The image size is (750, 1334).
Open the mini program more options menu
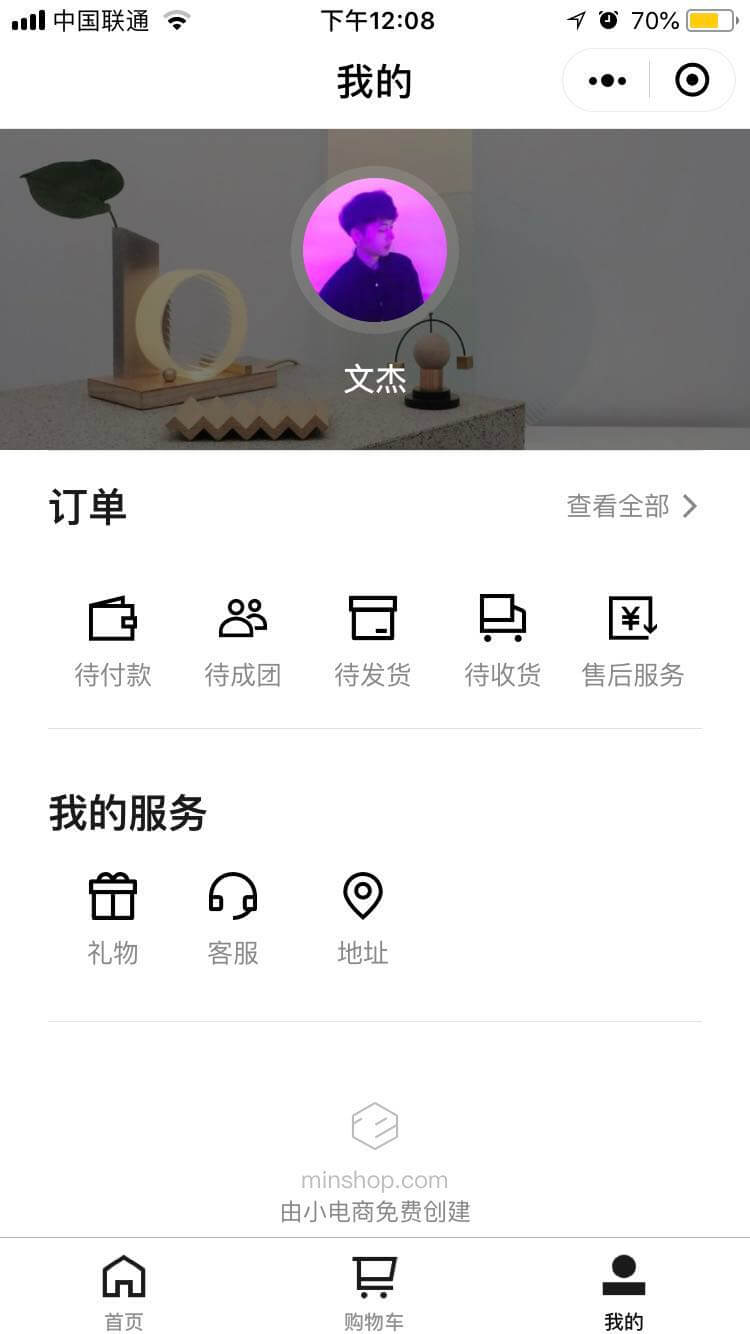point(607,81)
